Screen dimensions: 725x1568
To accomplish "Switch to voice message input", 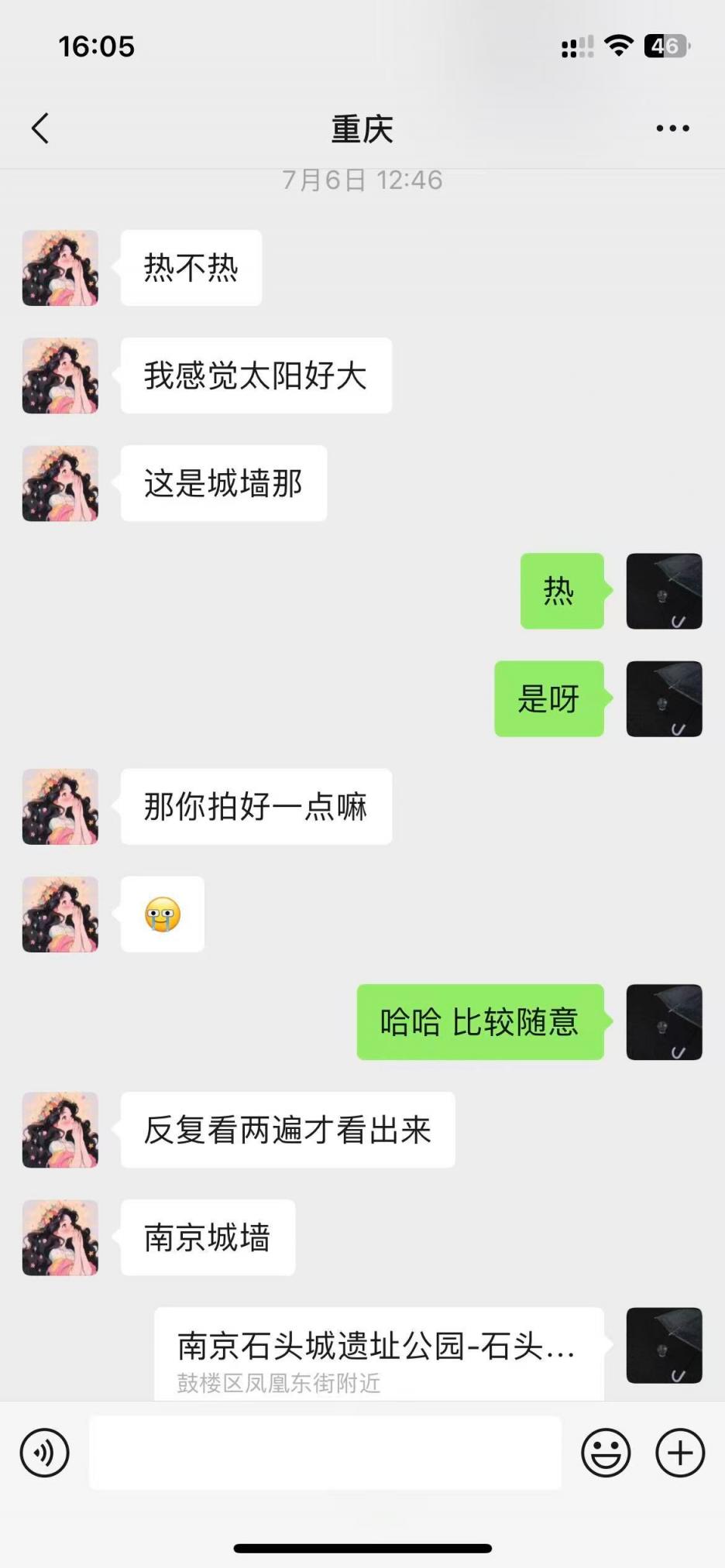I will [x=45, y=1453].
